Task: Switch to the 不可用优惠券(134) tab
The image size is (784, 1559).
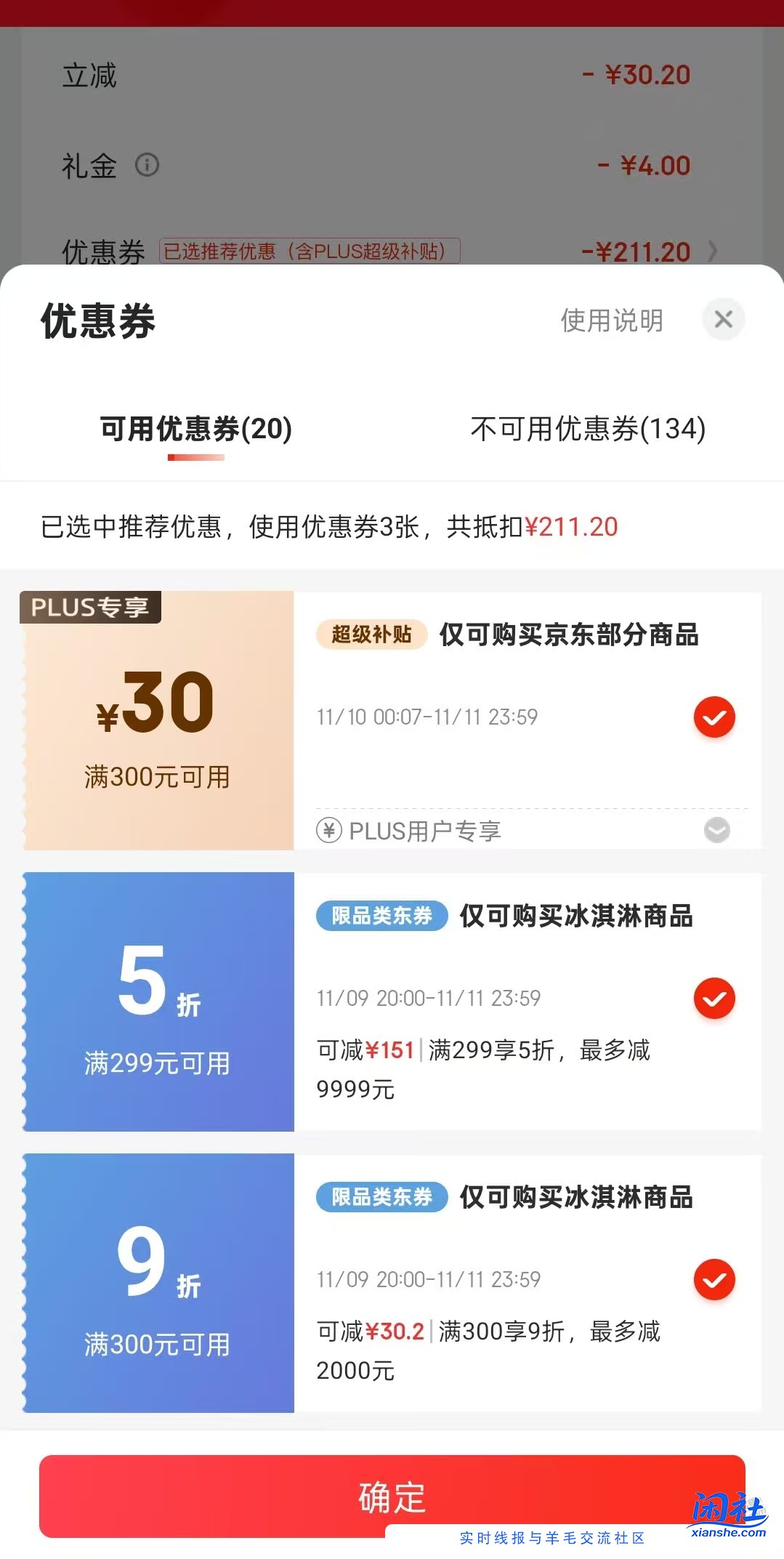Action: coord(589,430)
